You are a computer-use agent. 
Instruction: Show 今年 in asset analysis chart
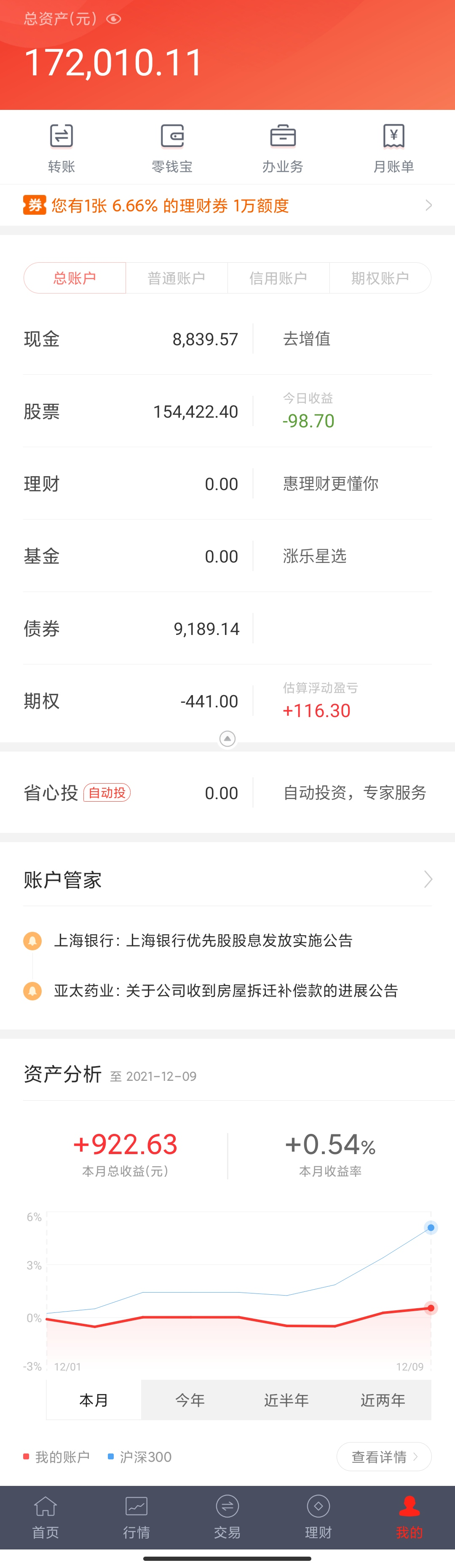coord(190,1400)
